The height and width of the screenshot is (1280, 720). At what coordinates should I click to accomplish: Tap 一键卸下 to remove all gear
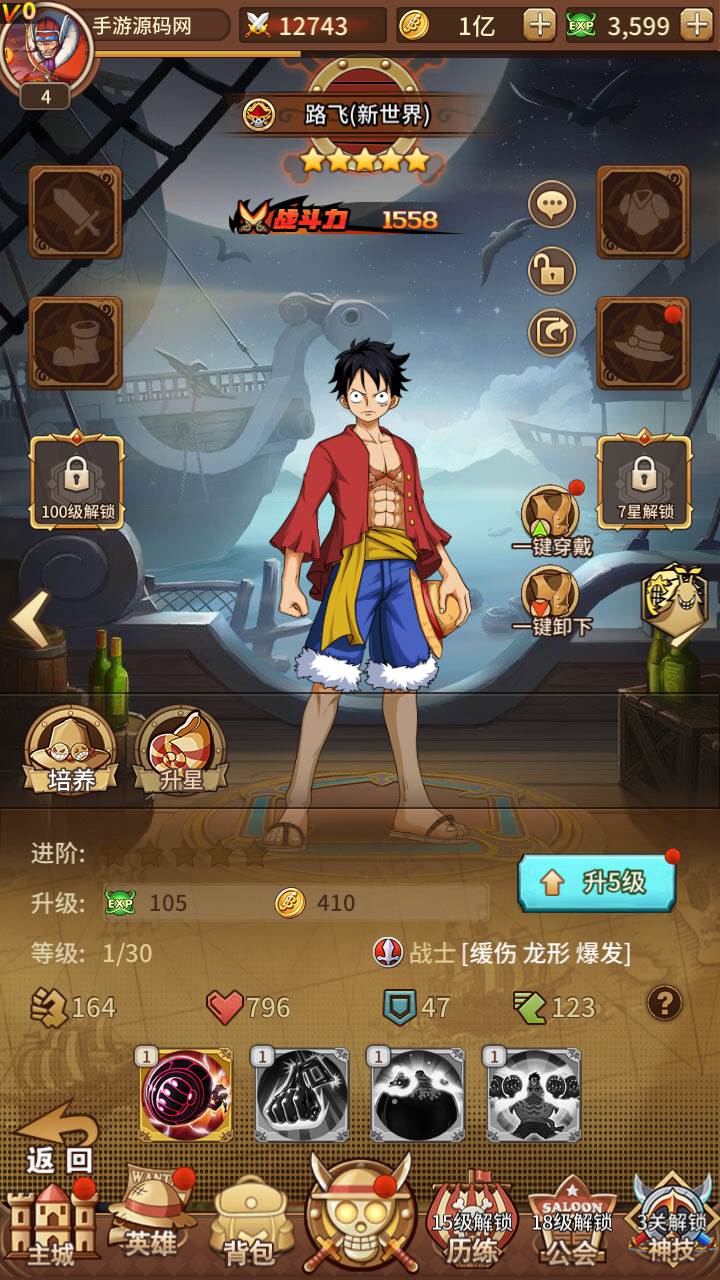(552, 600)
